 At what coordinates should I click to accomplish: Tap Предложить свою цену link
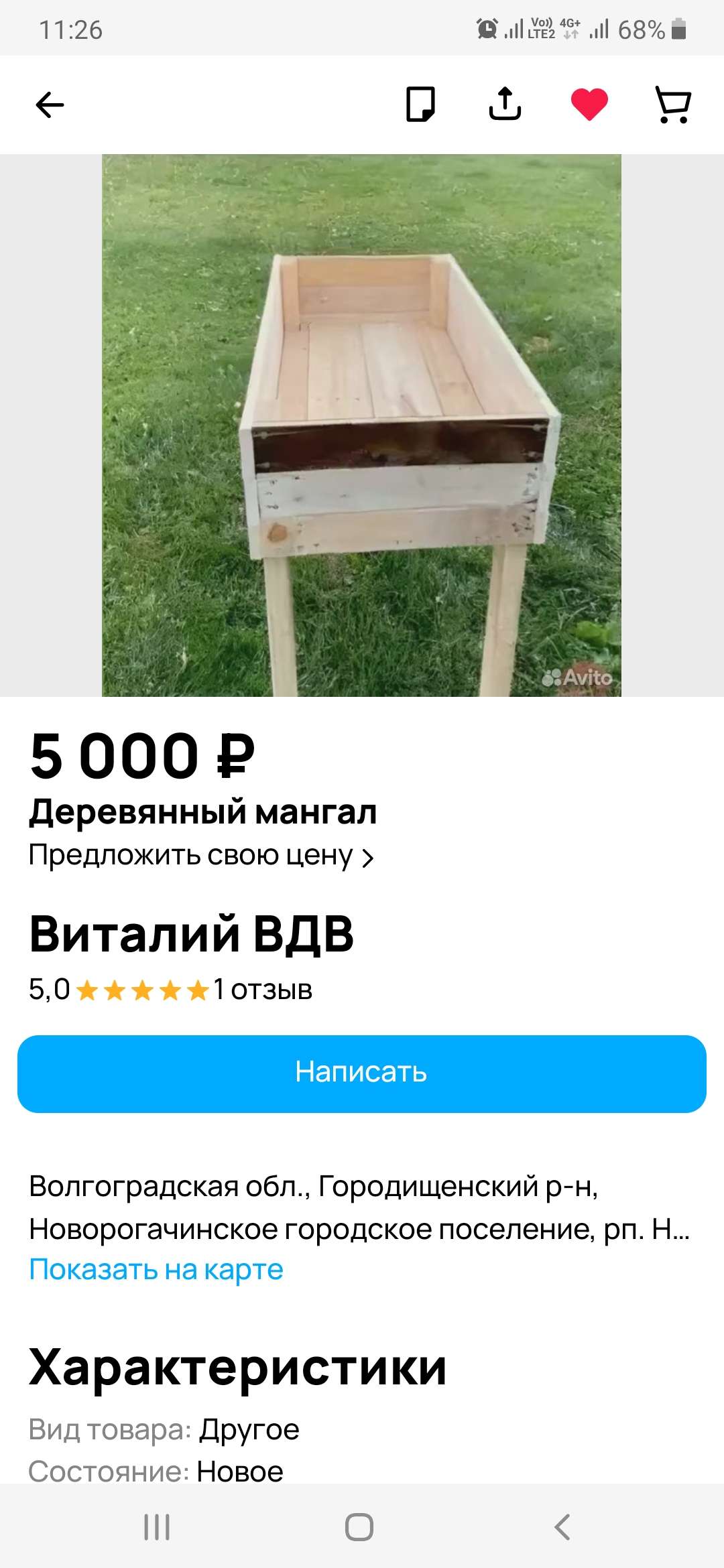click(200, 856)
